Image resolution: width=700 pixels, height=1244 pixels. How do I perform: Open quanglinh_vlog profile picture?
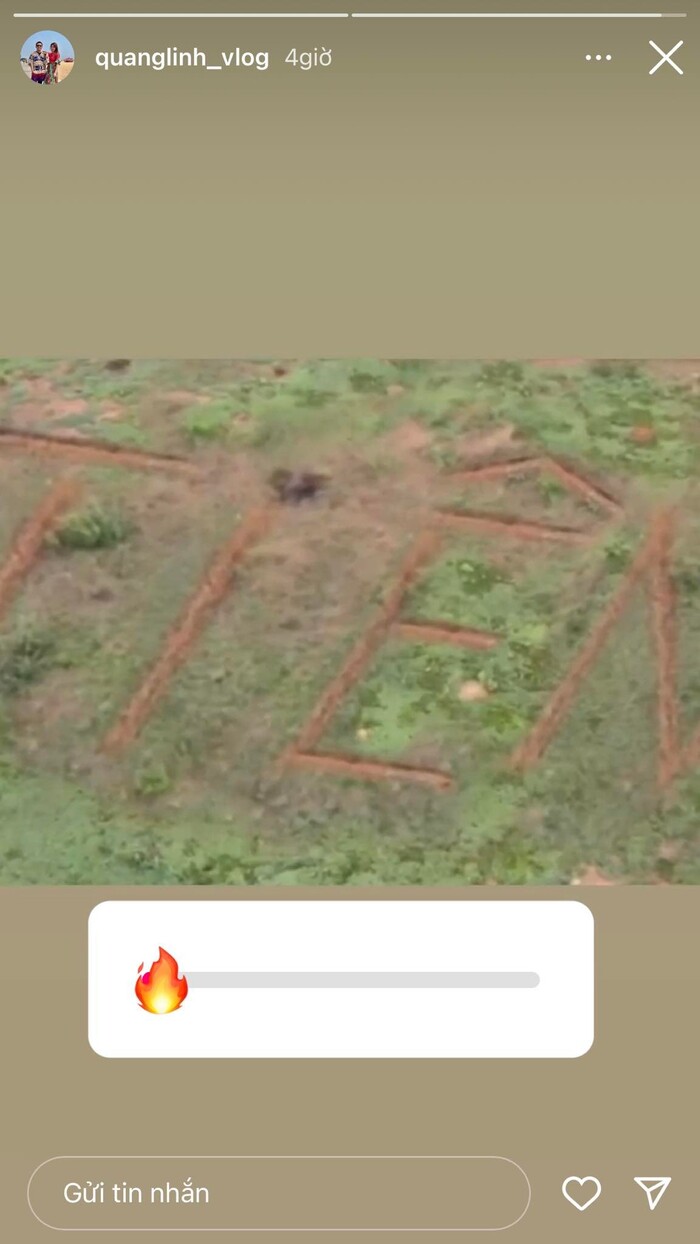tap(47, 57)
